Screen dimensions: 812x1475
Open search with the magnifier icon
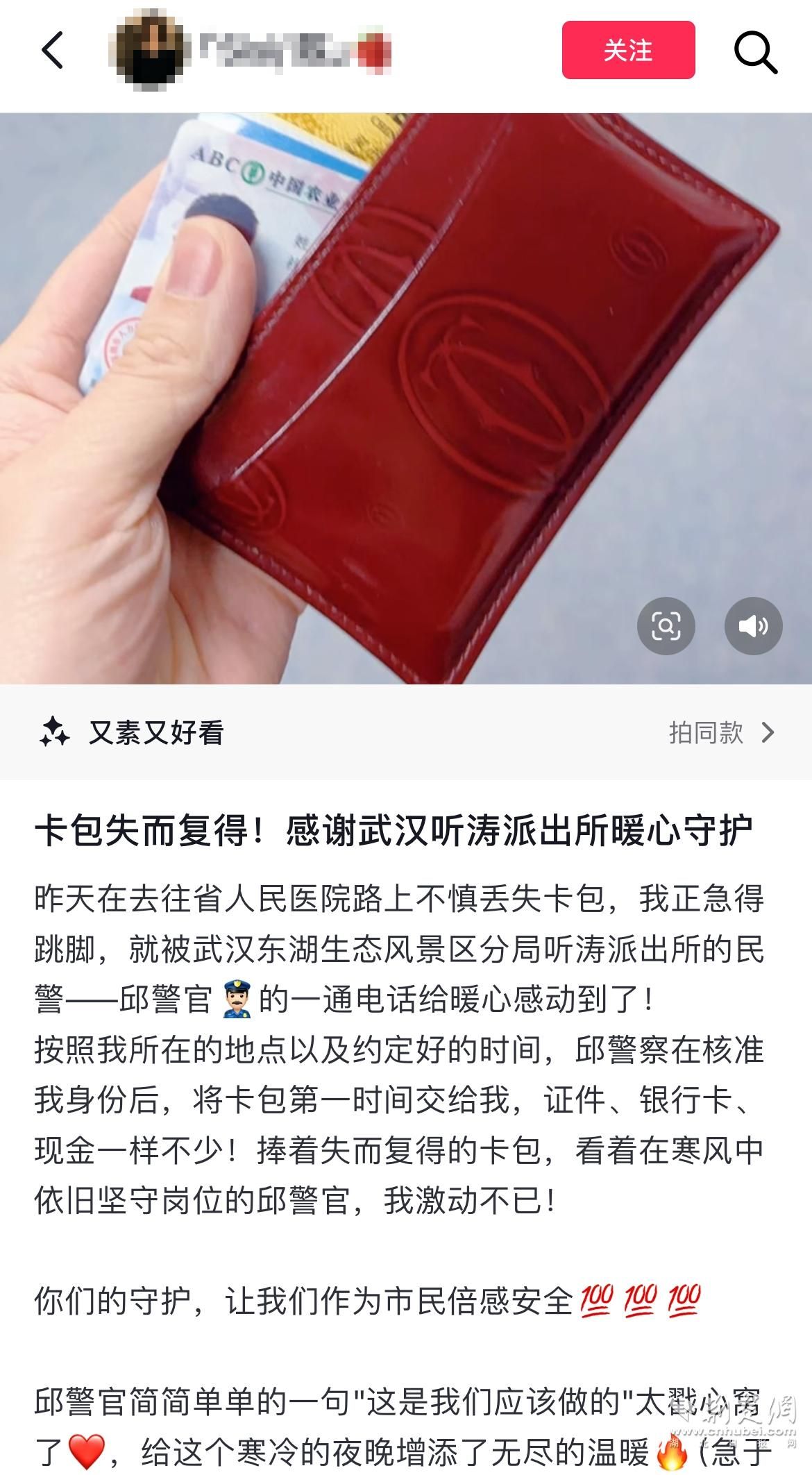[755, 51]
